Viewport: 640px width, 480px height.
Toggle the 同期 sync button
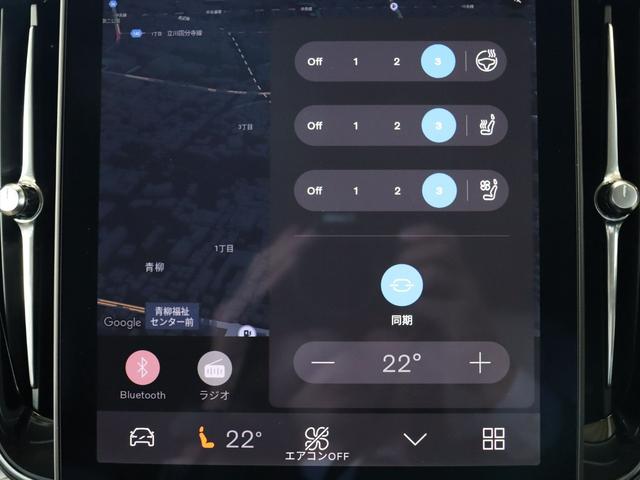pos(401,286)
